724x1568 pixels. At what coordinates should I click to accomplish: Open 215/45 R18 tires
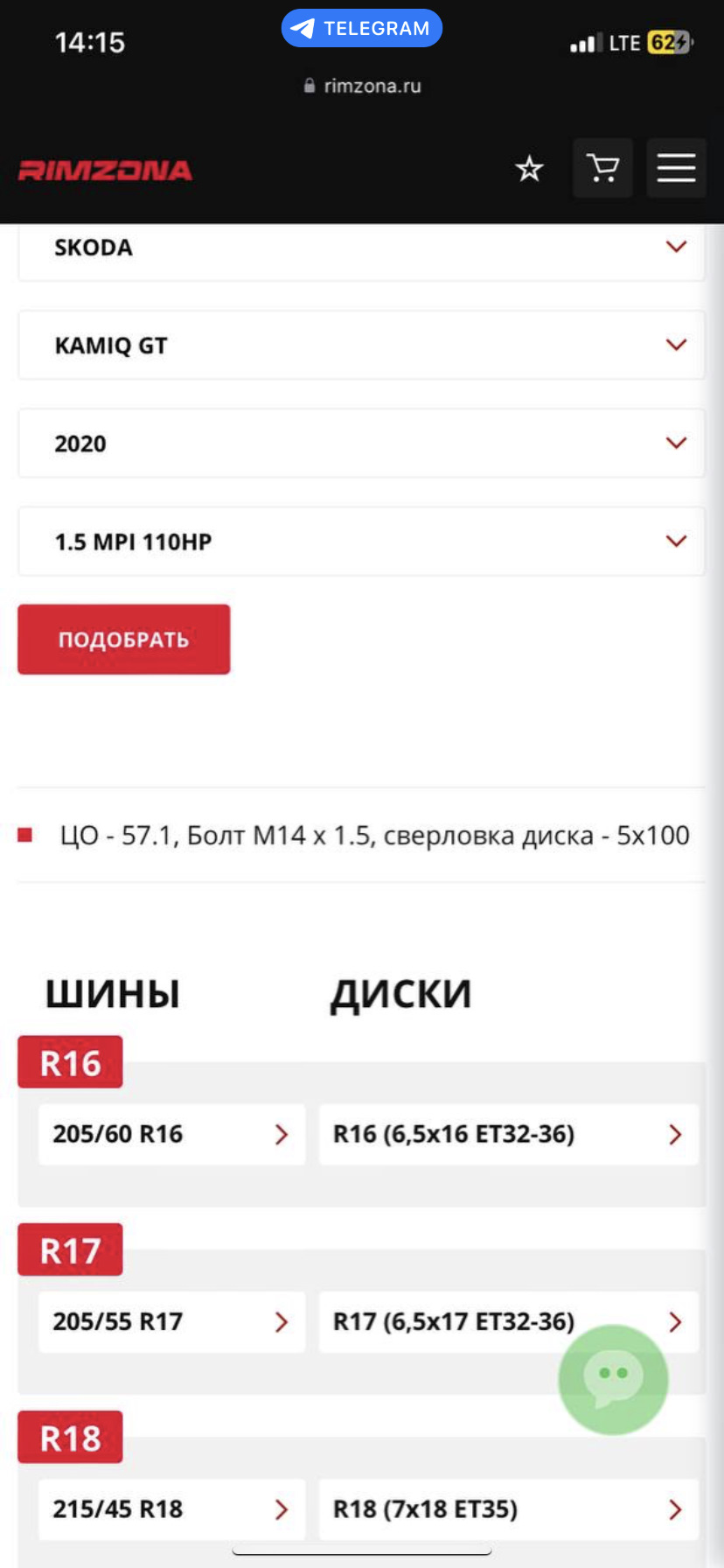pos(171,1509)
